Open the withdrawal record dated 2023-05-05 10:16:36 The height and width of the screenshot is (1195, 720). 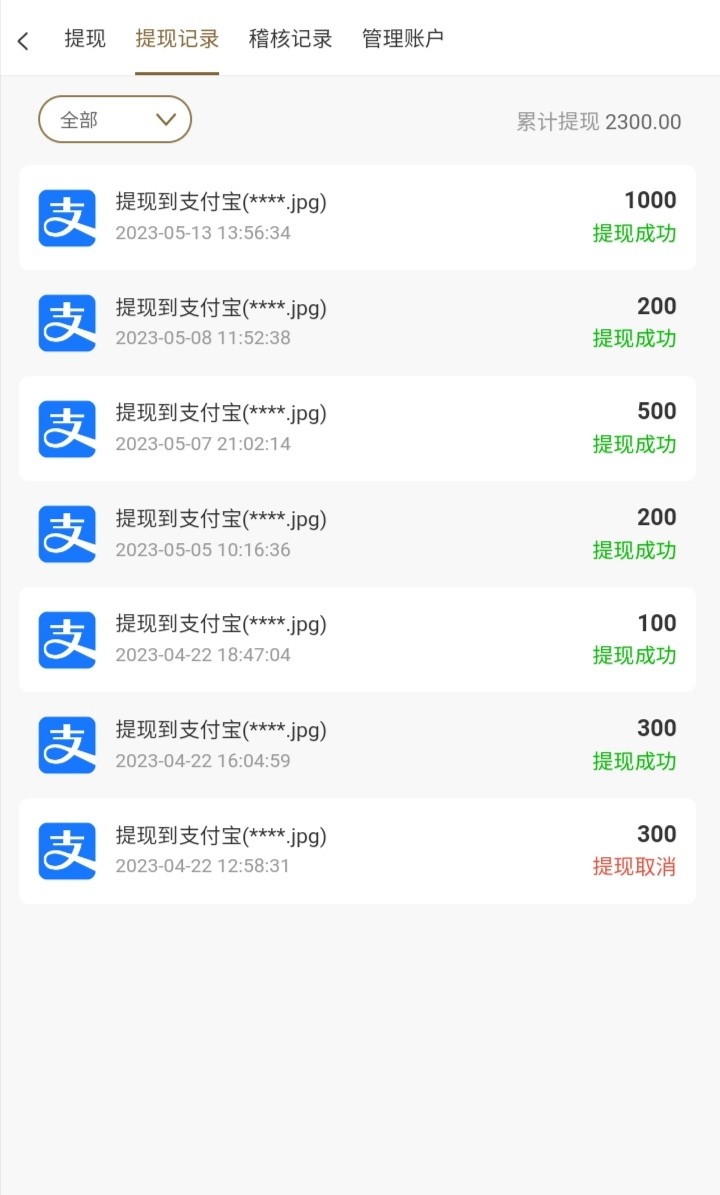point(357,534)
